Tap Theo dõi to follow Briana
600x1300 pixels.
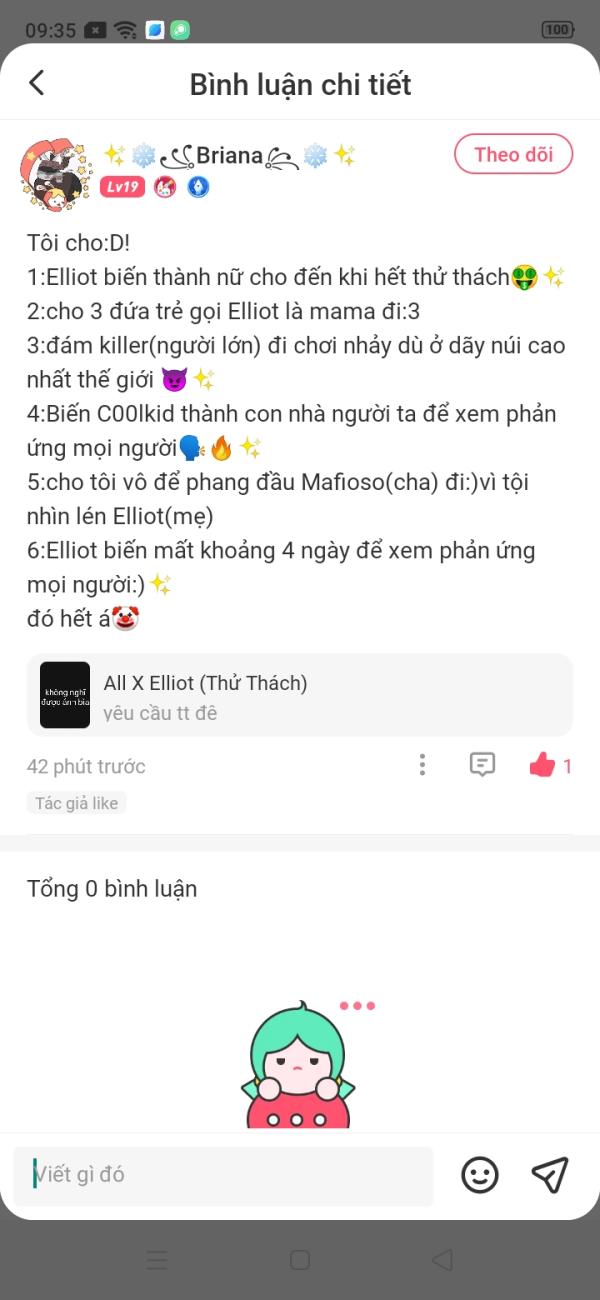click(513, 155)
